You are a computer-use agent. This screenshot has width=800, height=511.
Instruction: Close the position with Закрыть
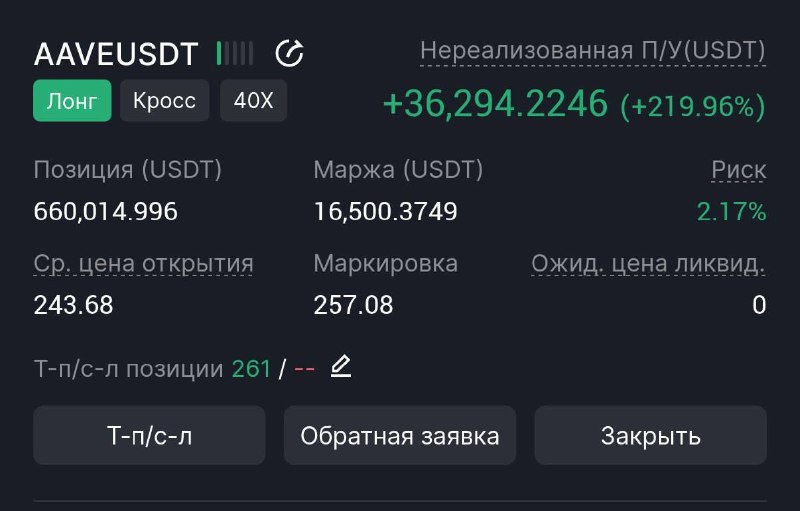[651, 436]
